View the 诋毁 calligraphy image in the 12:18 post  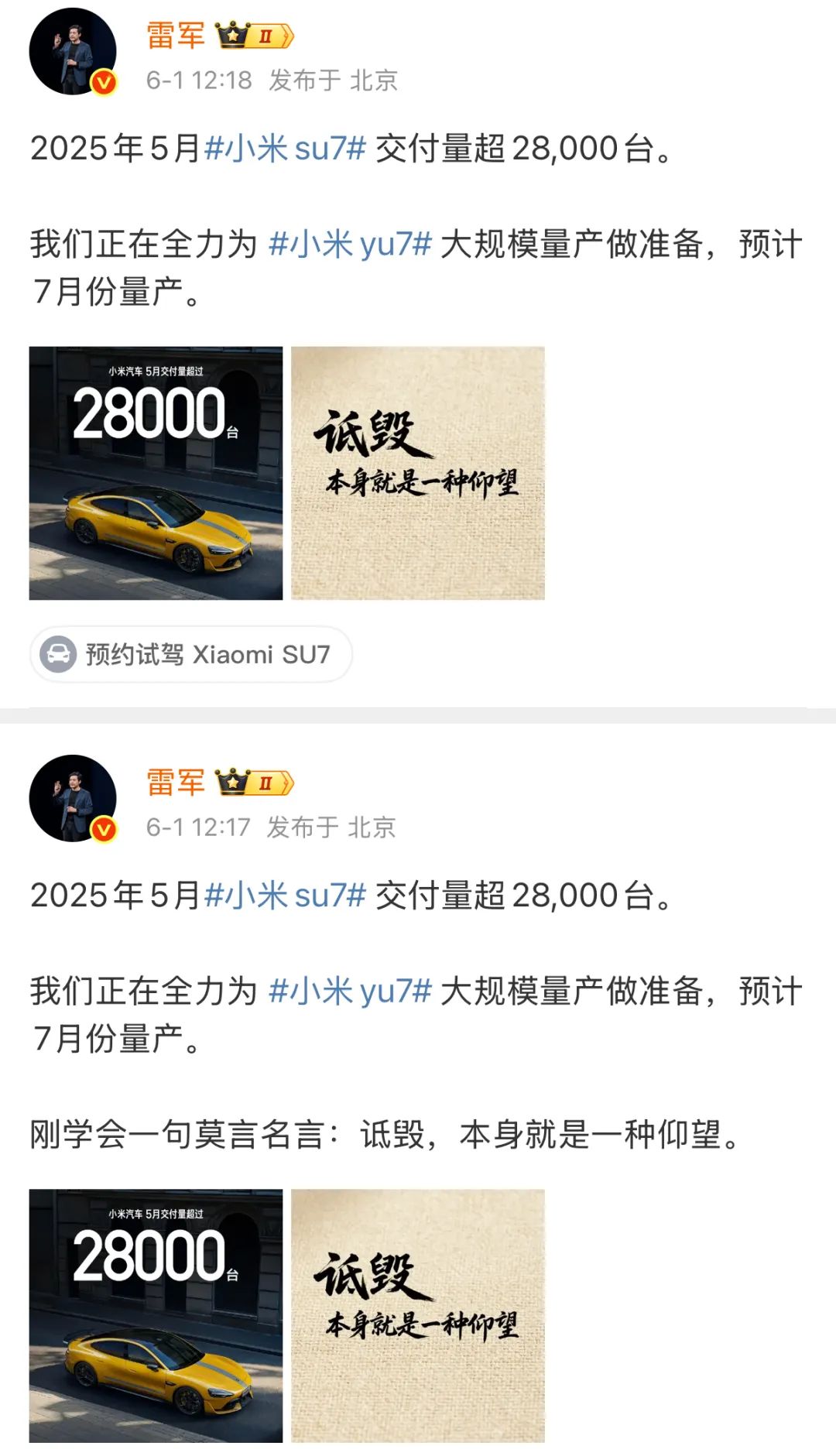coord(418,473)
